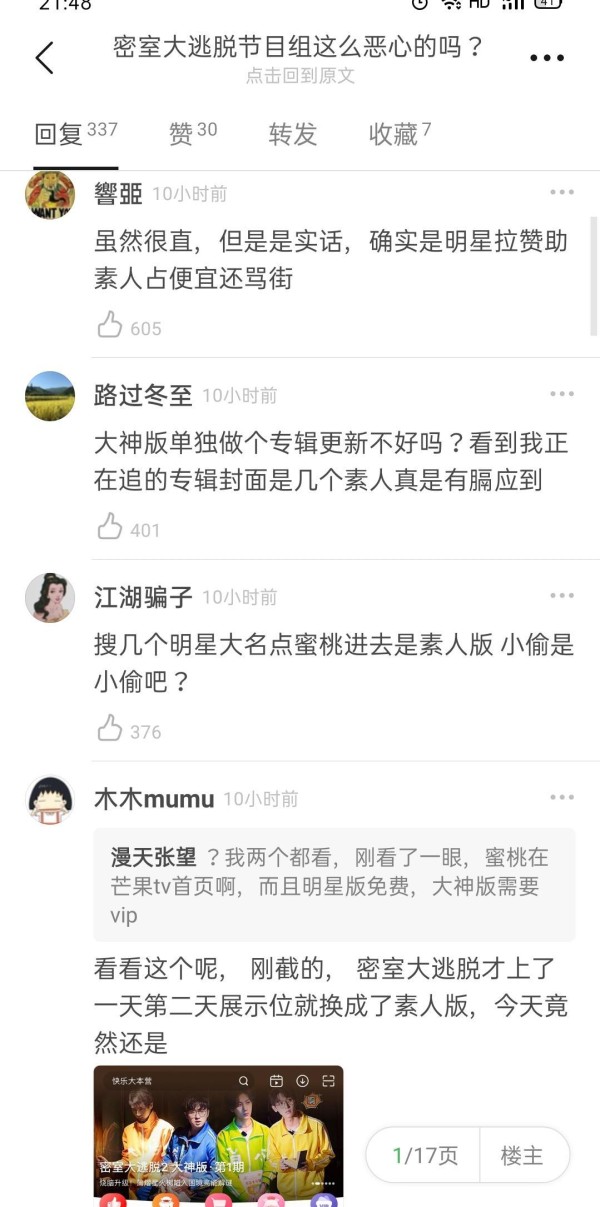The width and height of the screenshot is (600, 1207).
Task: Tap 点击回到原文 to return to the post
Action: click(300, 76)
